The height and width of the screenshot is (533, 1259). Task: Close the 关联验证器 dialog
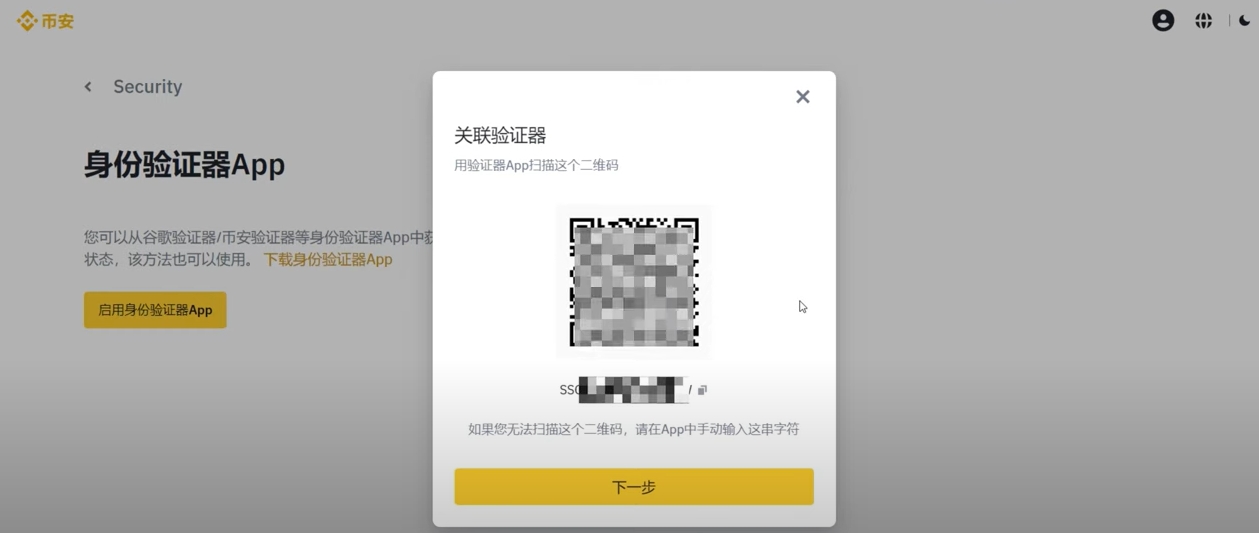pyautogui.click(x=802, y=97)
